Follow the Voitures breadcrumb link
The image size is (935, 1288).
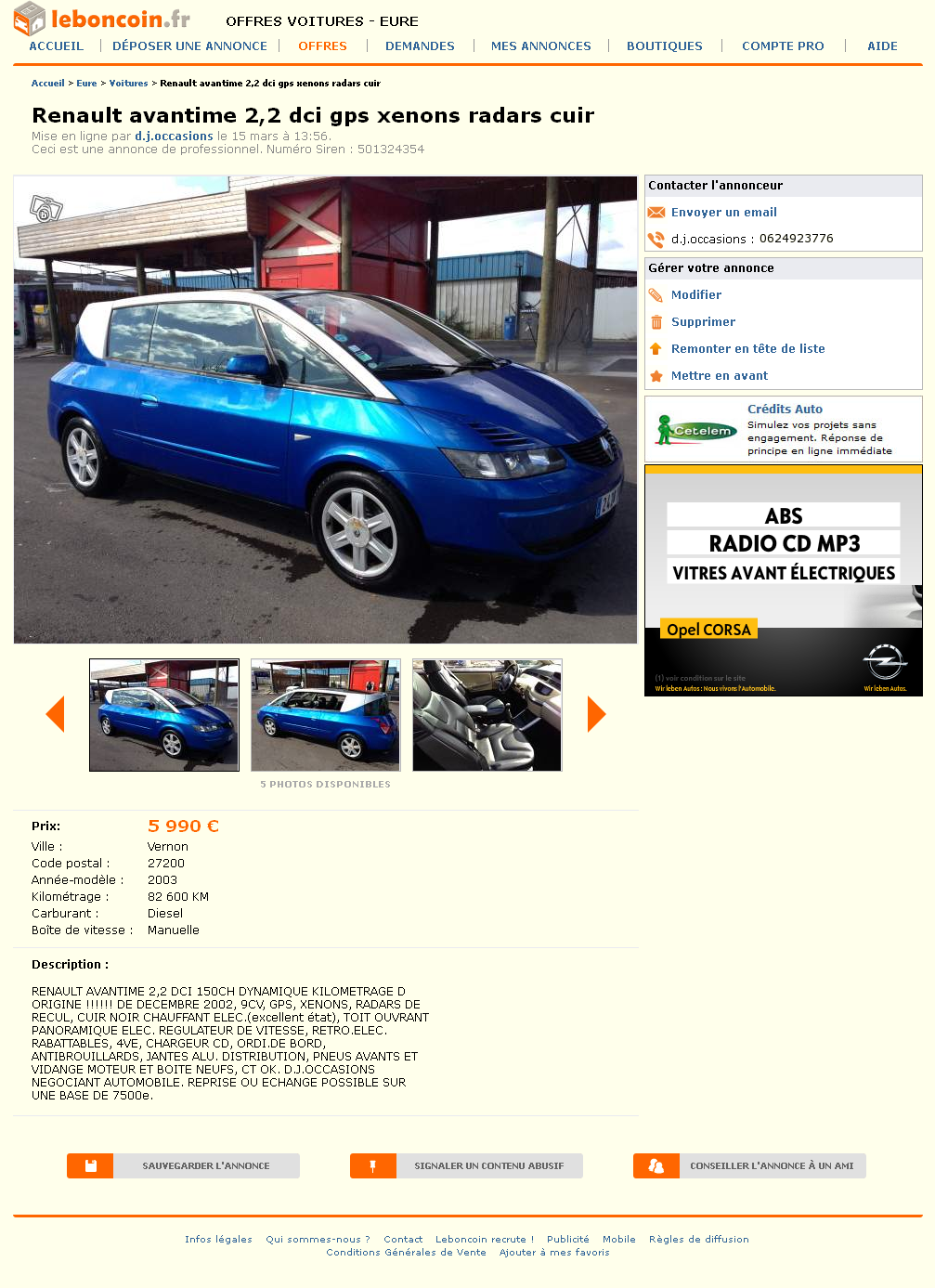click(128, 84)
